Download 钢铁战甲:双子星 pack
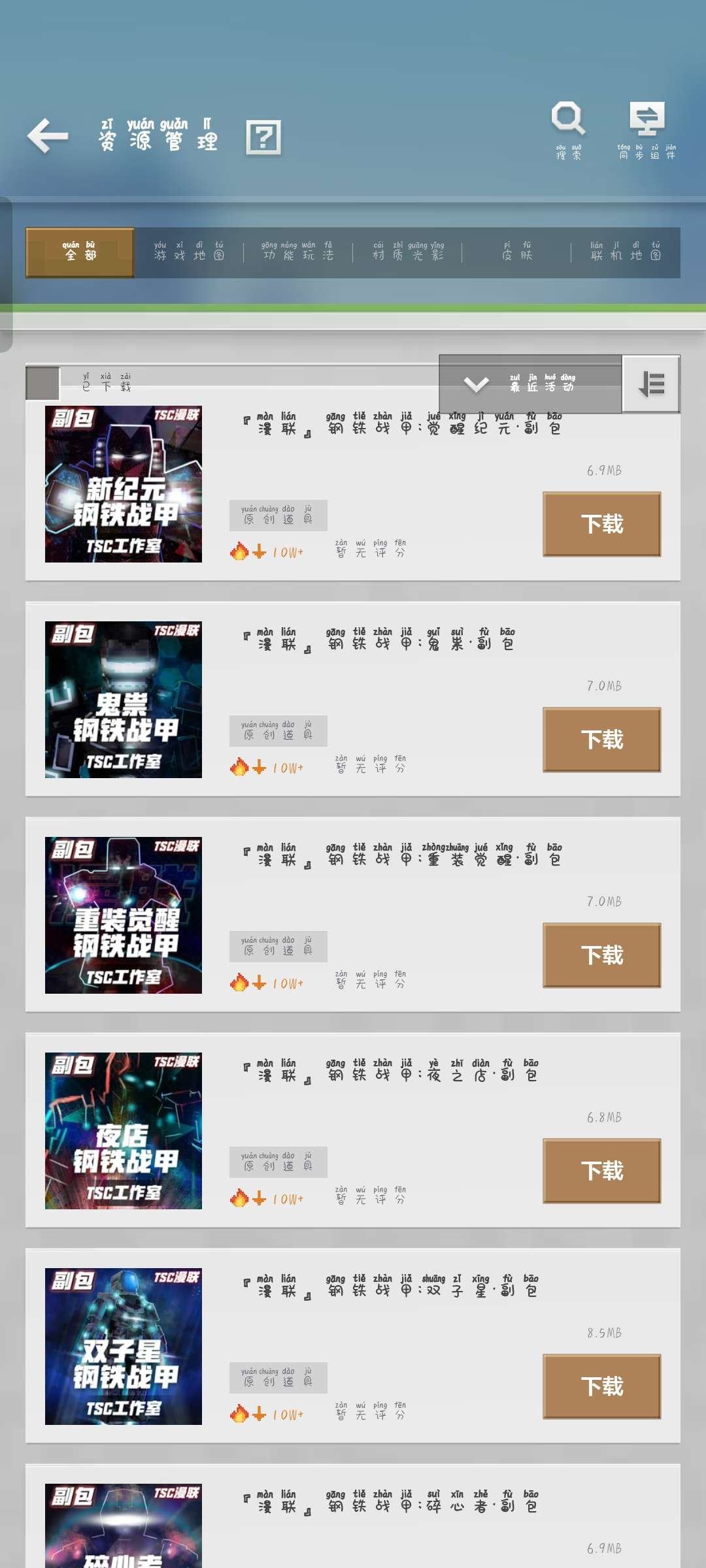706x1568 pixels. click(601, 1386)
